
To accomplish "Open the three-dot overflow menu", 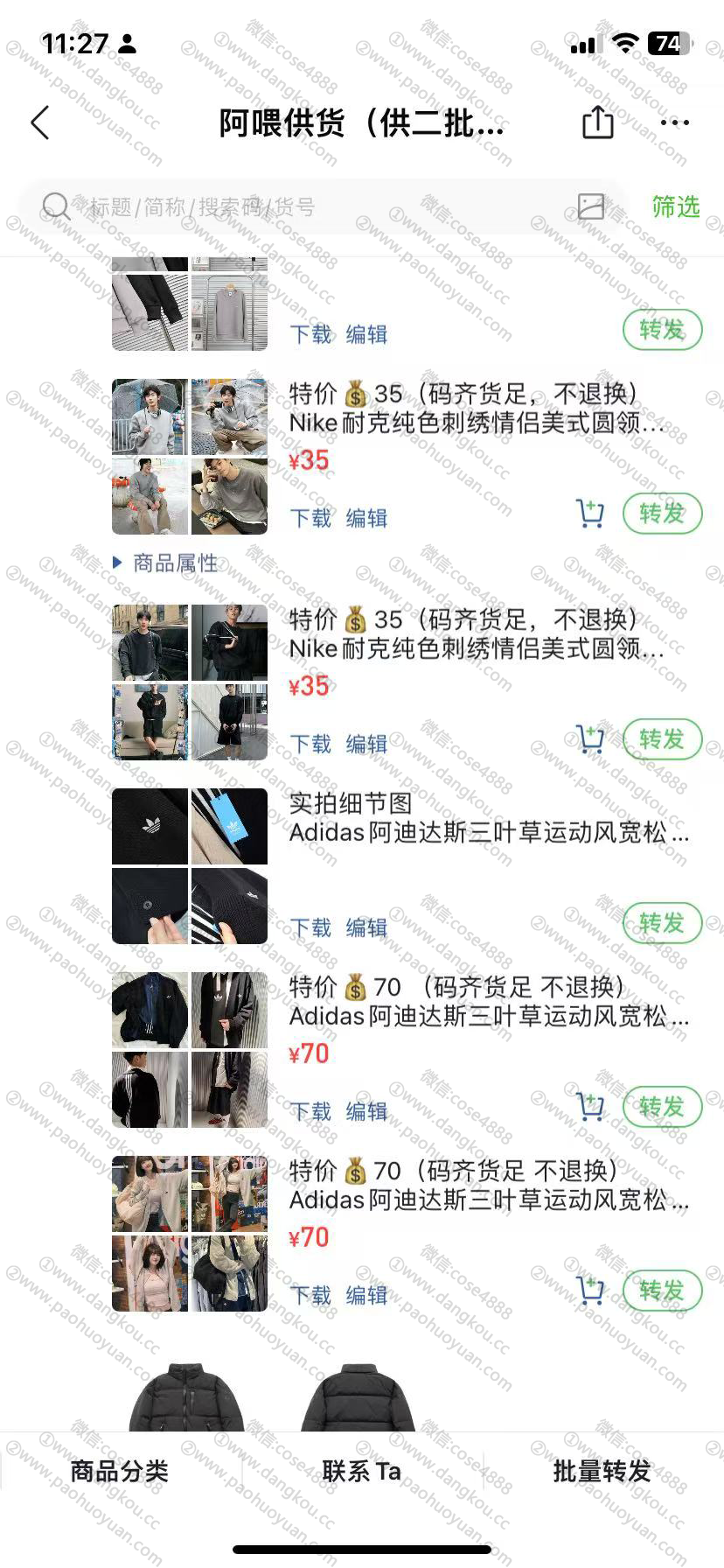I will pyautogui.click(x=674, y=122).
